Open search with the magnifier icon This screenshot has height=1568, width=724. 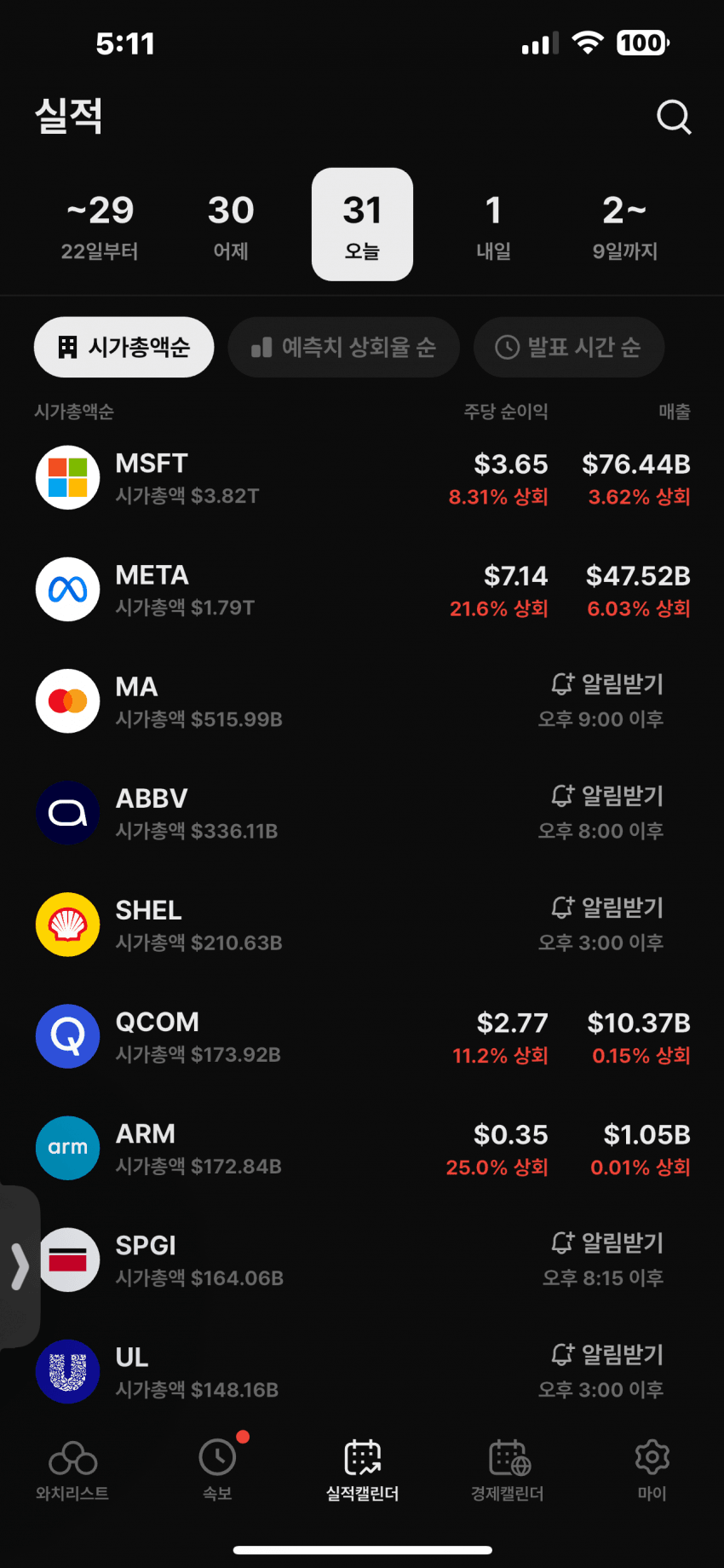(x=674, y=117)
